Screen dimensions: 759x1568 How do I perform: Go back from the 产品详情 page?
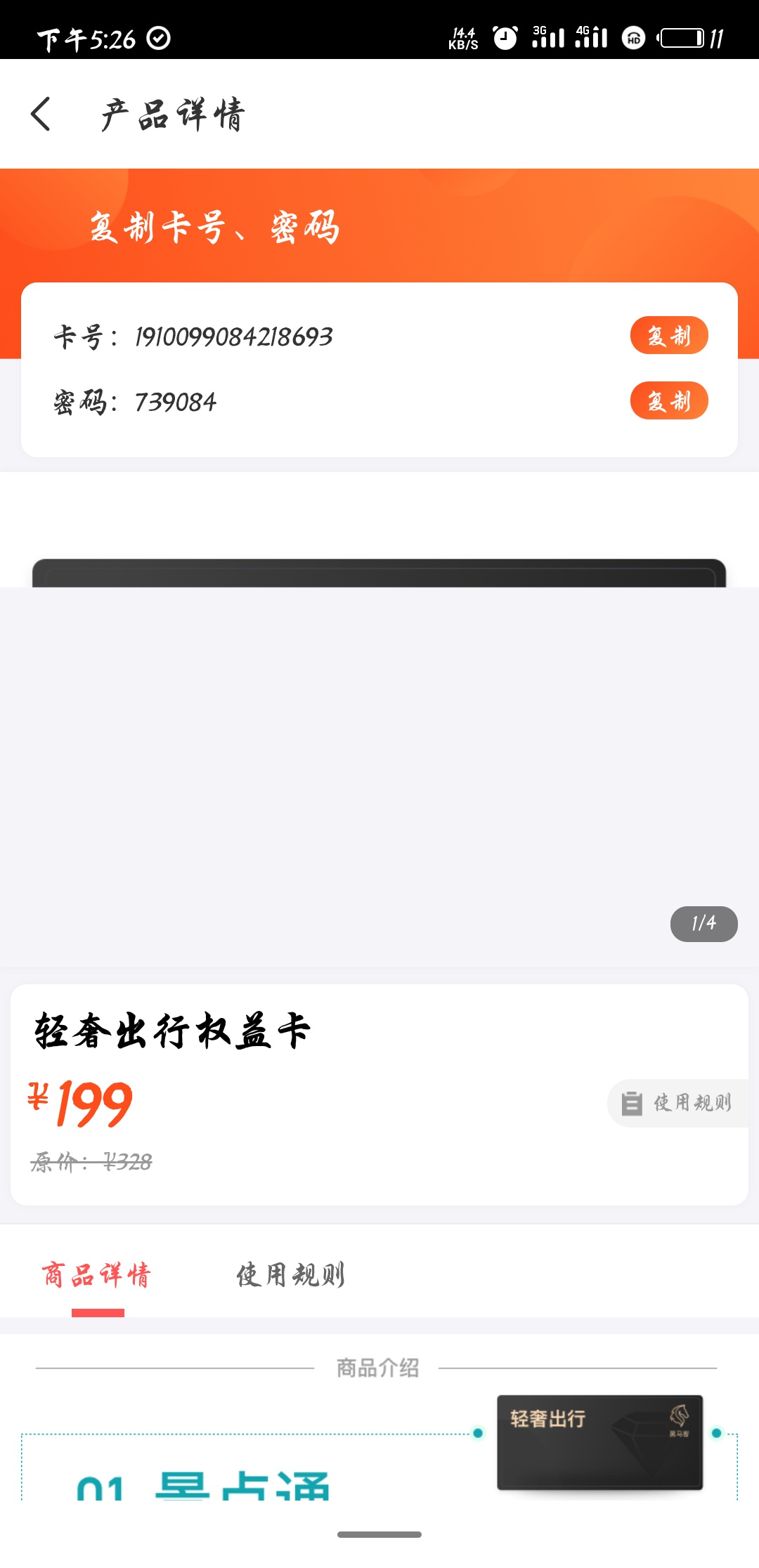click(x=41, y=114)
